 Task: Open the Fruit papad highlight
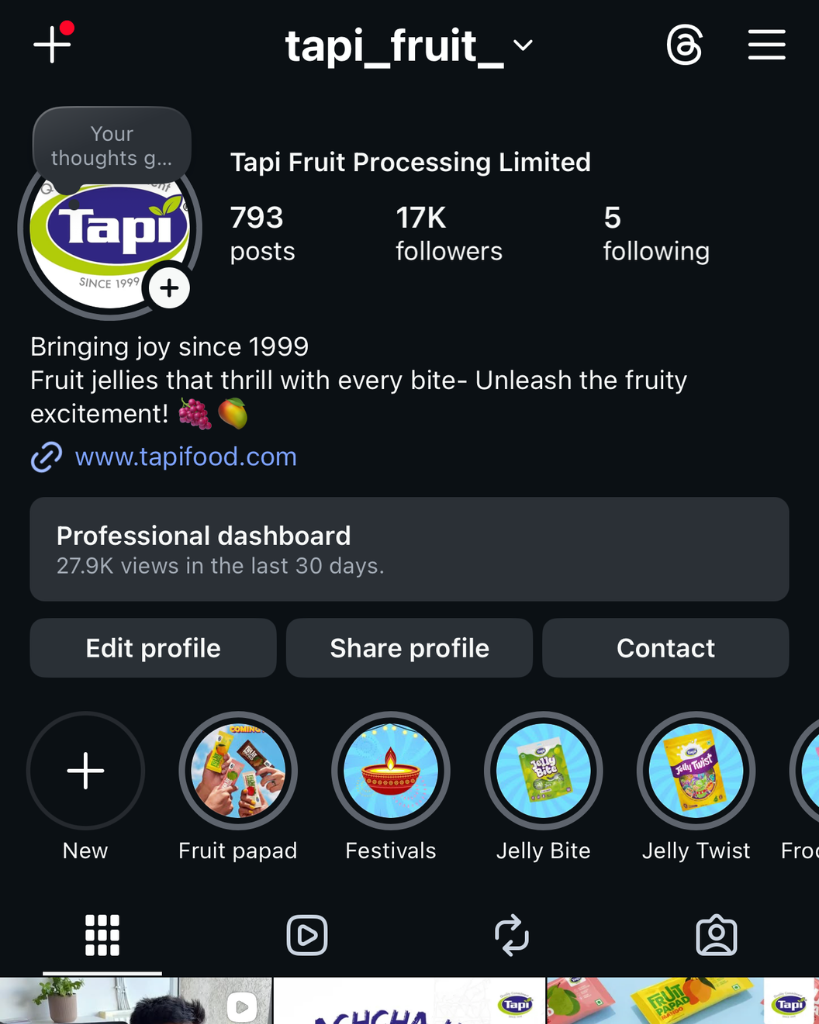pyautogui.click(x=238, y=771)
